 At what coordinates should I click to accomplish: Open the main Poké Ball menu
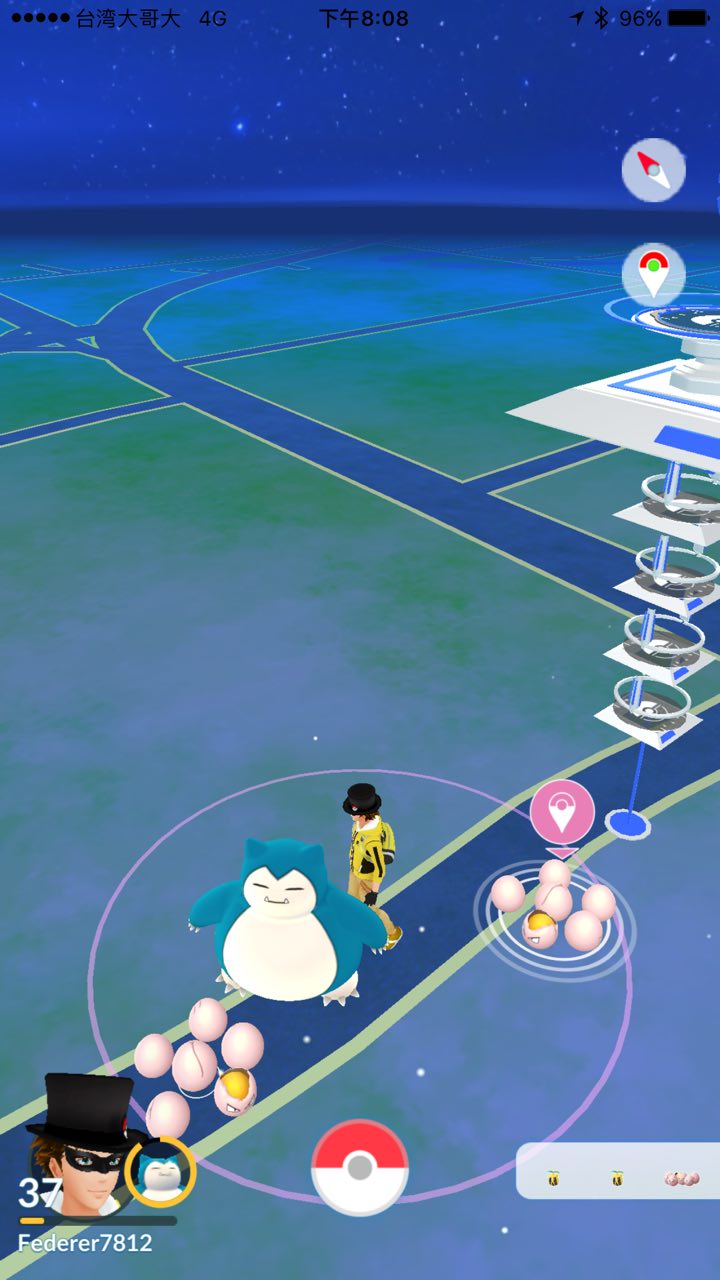coord(360,1167)
